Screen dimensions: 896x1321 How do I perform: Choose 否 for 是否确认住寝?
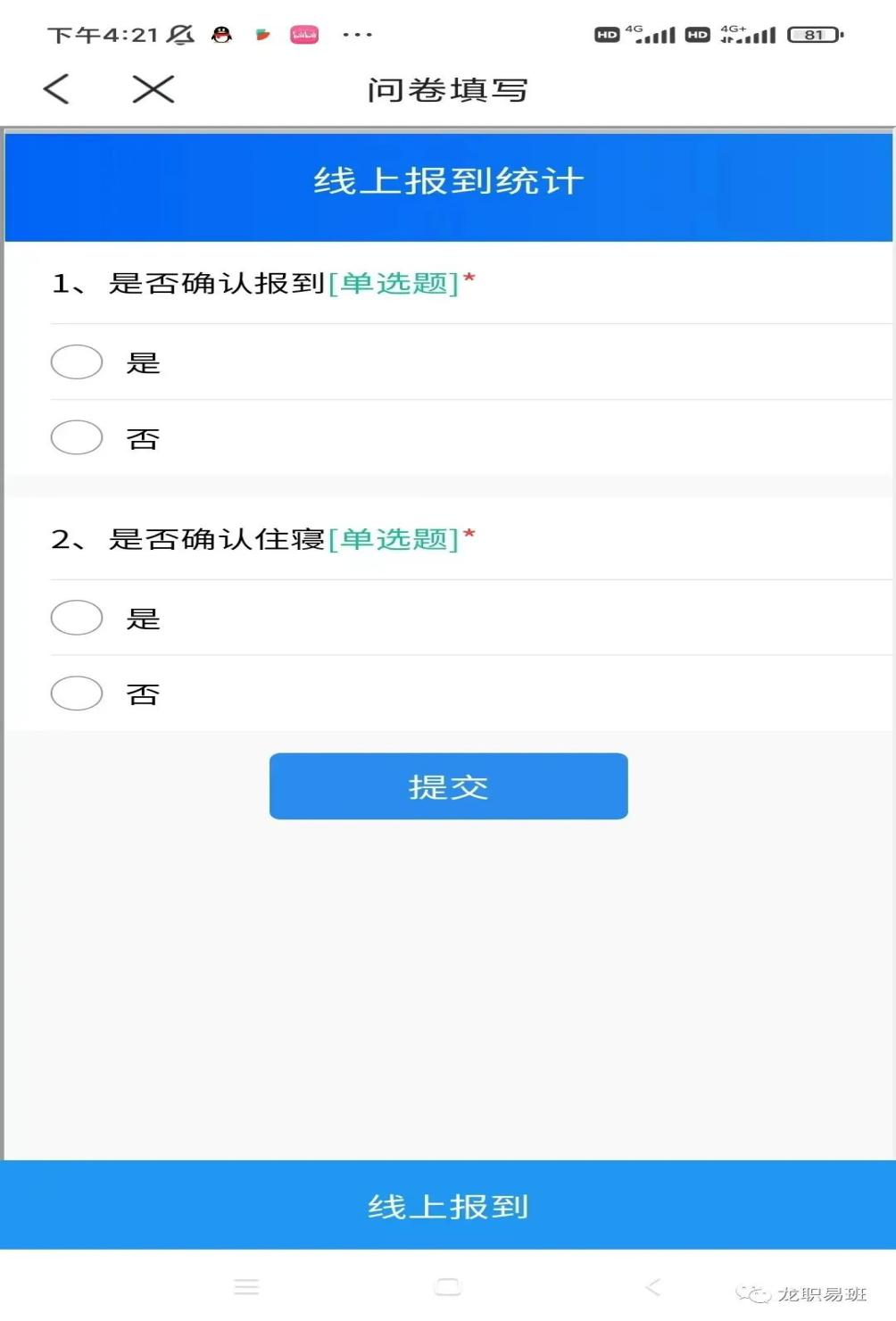(77, 694)
